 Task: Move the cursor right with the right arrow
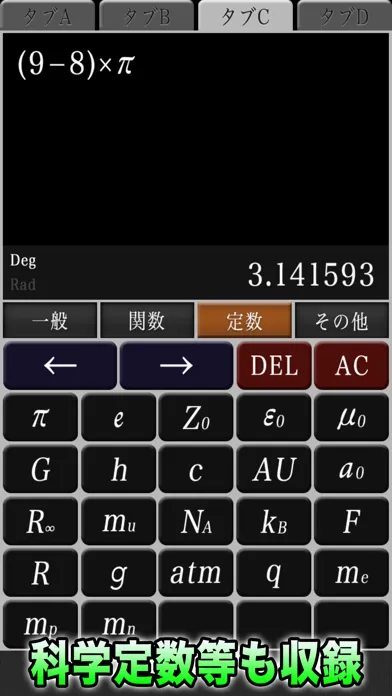pos(176,366)
